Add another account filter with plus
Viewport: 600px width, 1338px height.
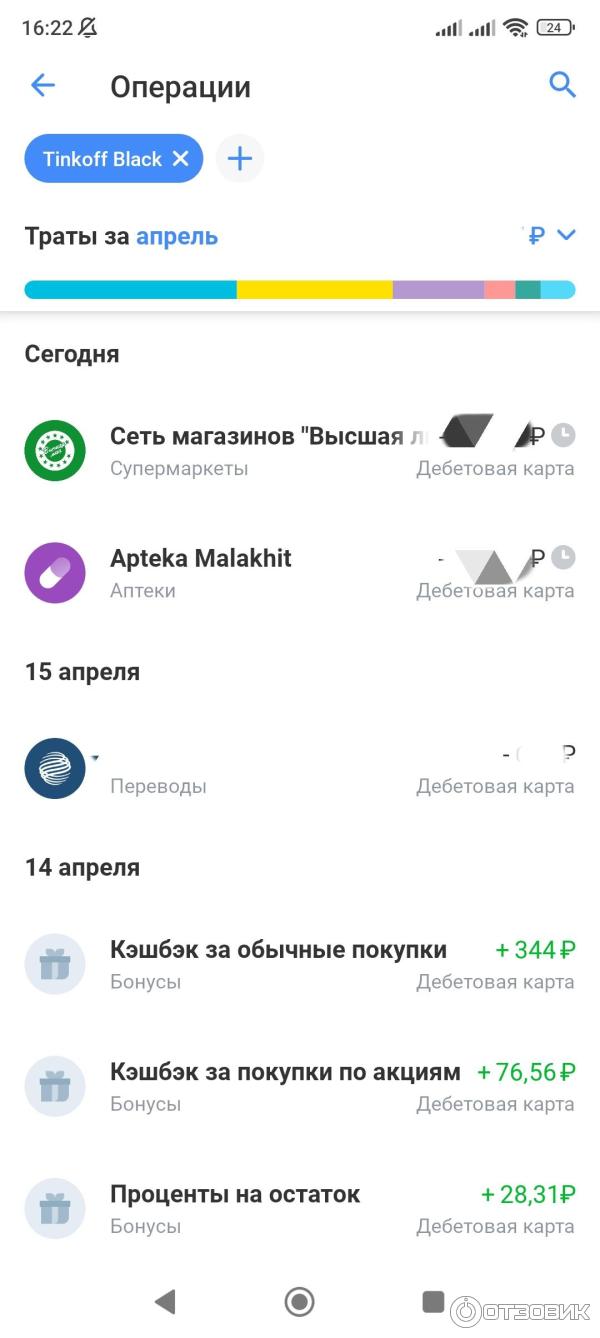click(240, 159)
